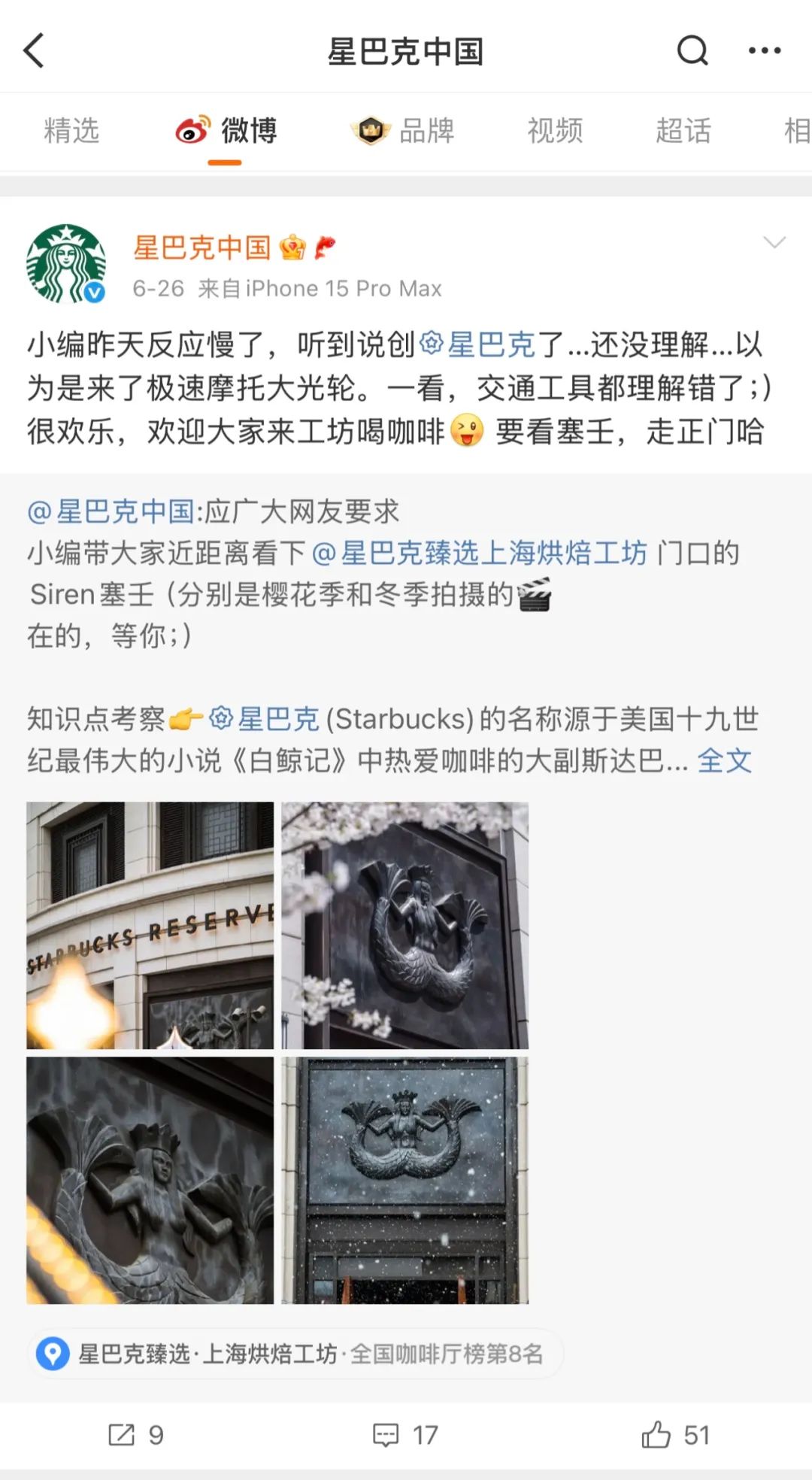
Task: Switch to the 视频 tab
Action: (555, 131)
